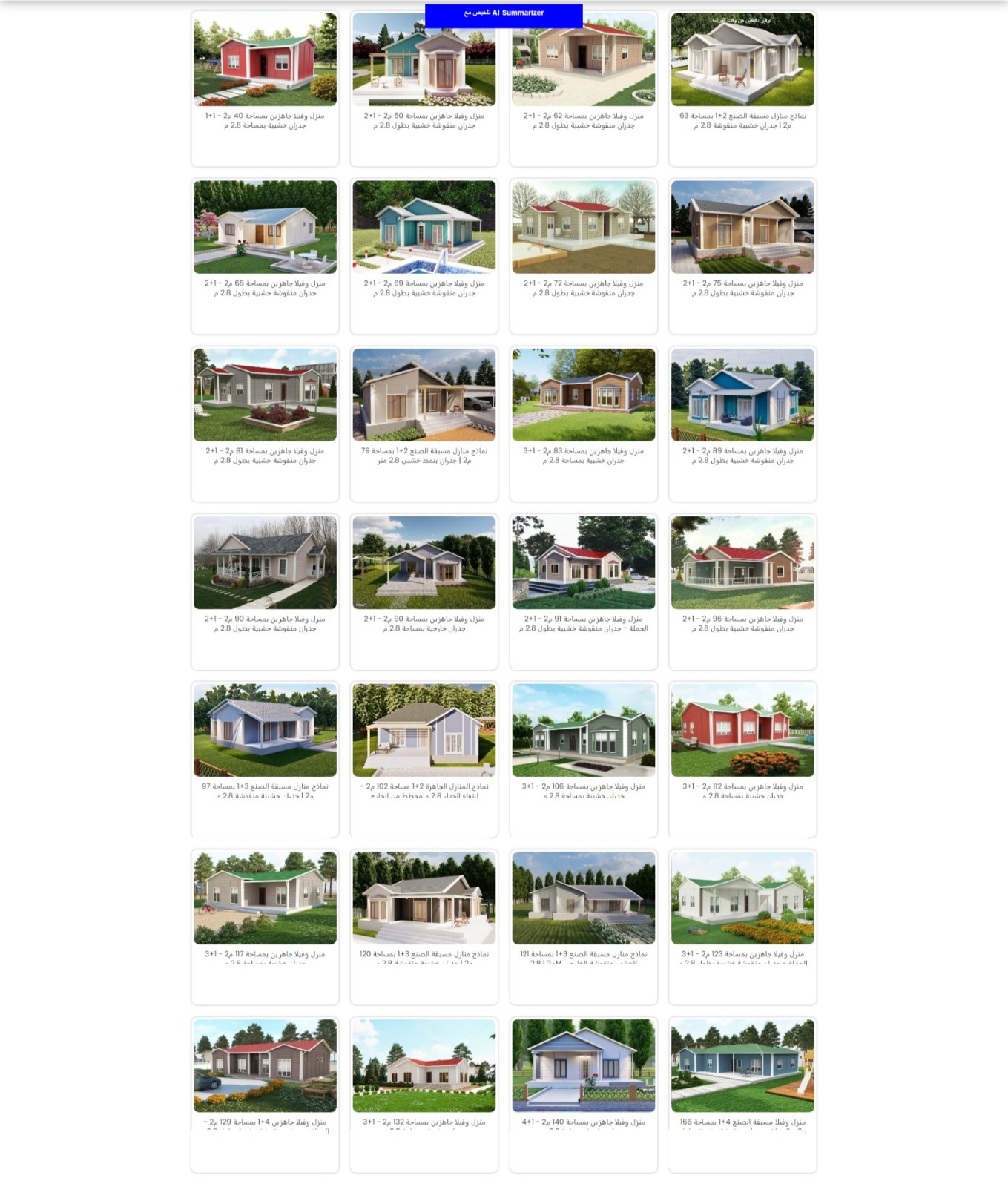
Task: View the 72 m² villa listing
Action: (583, 228)
